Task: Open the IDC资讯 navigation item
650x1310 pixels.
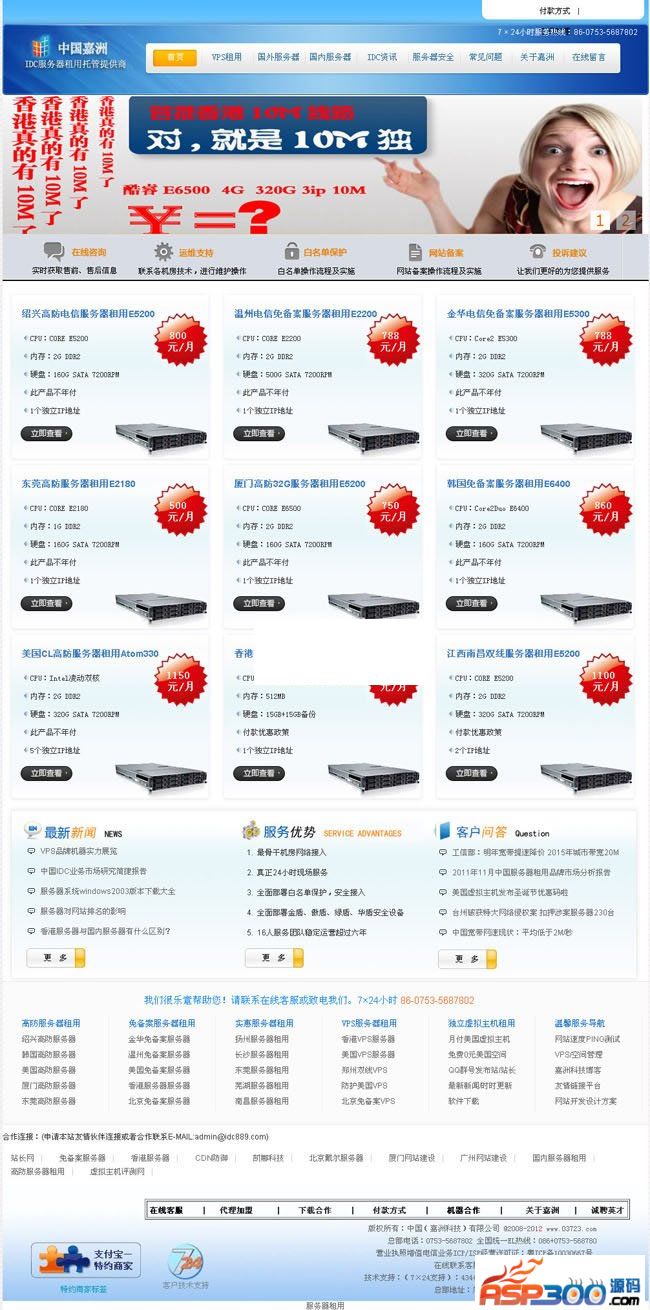Action: coord(381,57)
